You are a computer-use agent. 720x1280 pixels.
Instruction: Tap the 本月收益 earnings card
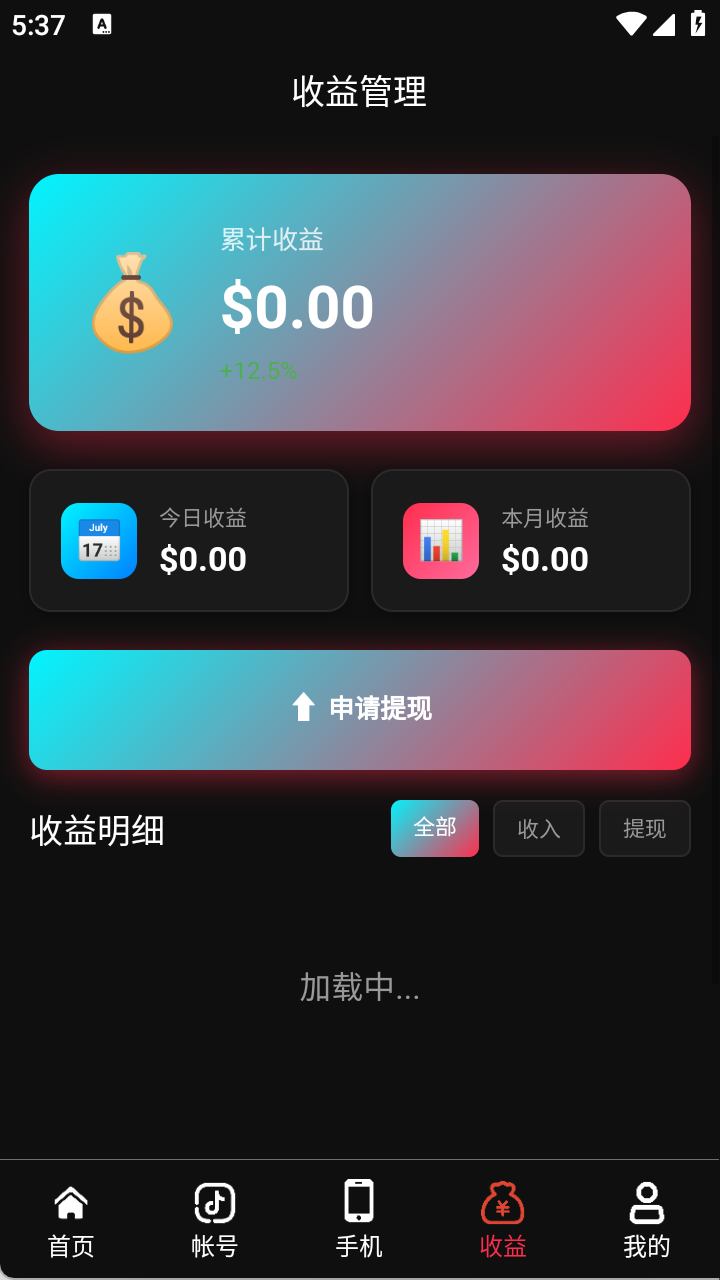pyautogui.click(x=530, y=540)
